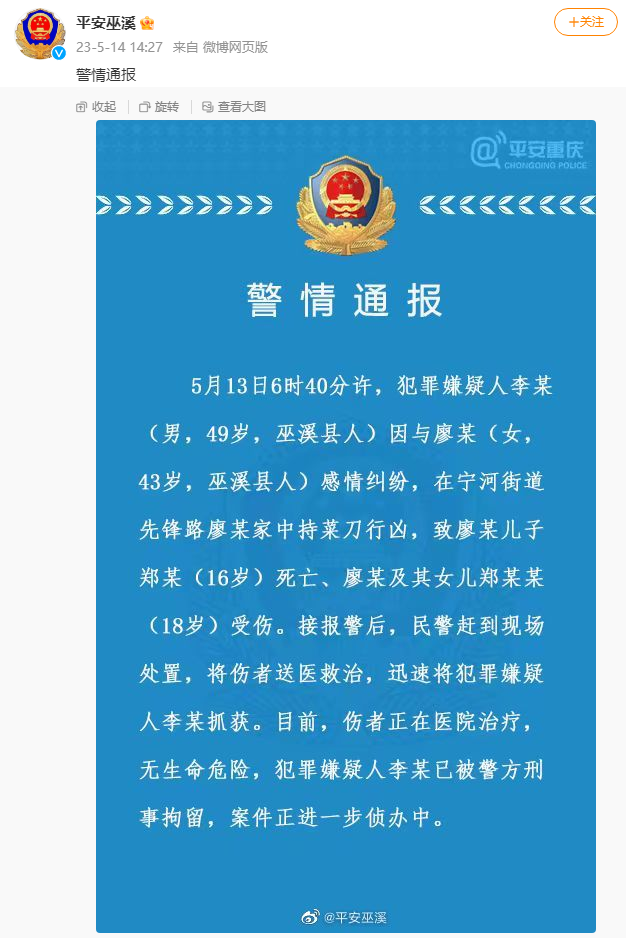The width and height of the screenshot is (626, 938).
Task: Open the 微博网页版 source link
Action: 235,47
